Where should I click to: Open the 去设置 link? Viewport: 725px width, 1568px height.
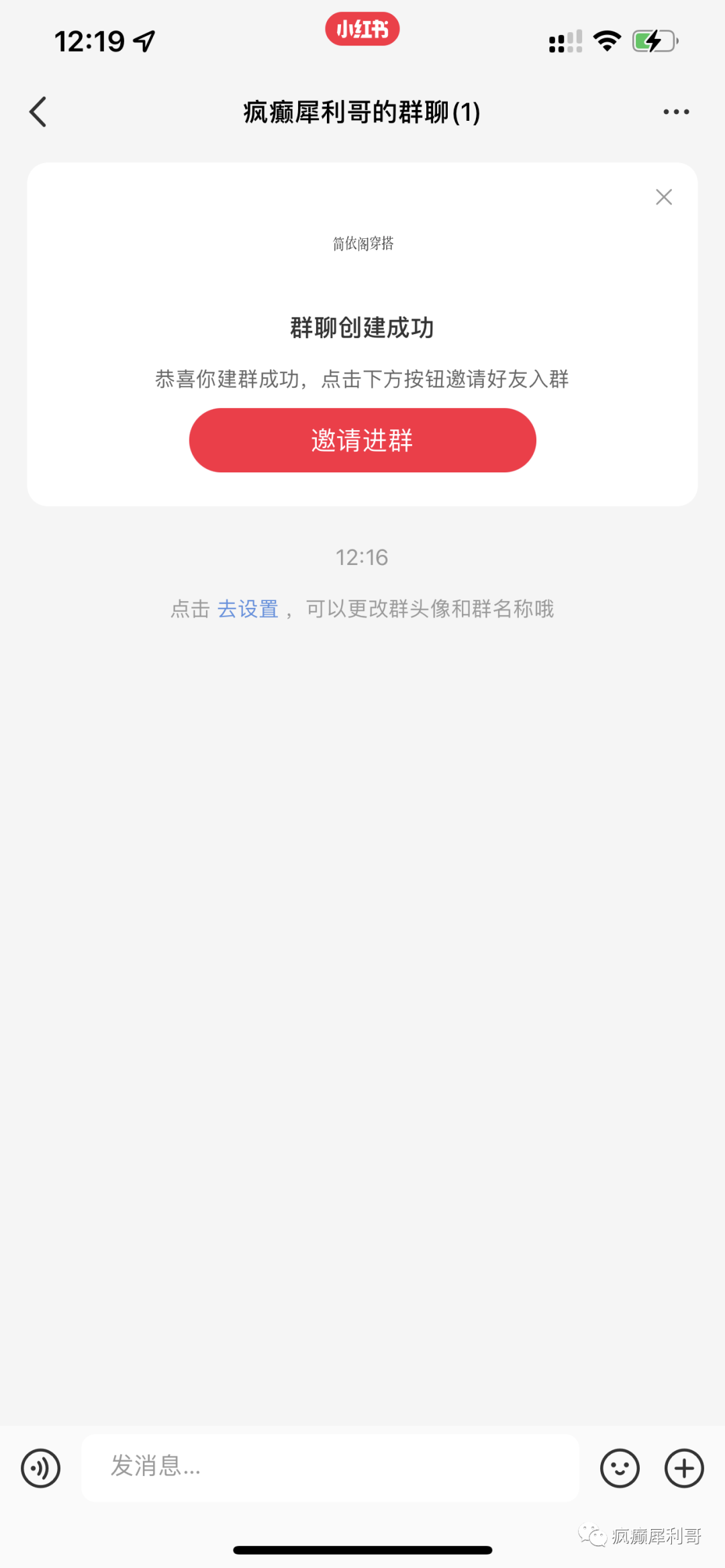coord(248,609)
